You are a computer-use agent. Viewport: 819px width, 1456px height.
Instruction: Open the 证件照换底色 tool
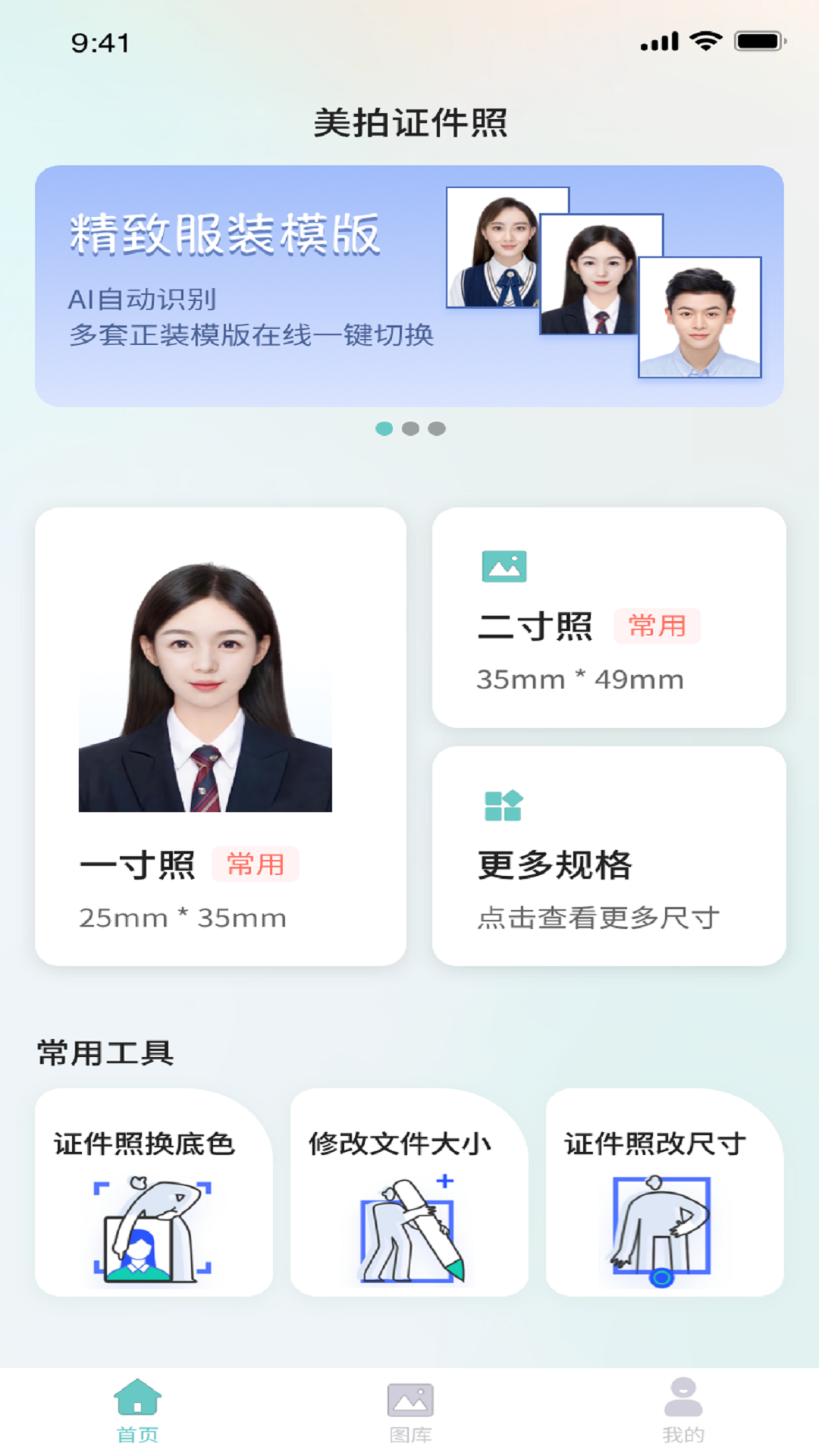click(x=153, y=1192)
